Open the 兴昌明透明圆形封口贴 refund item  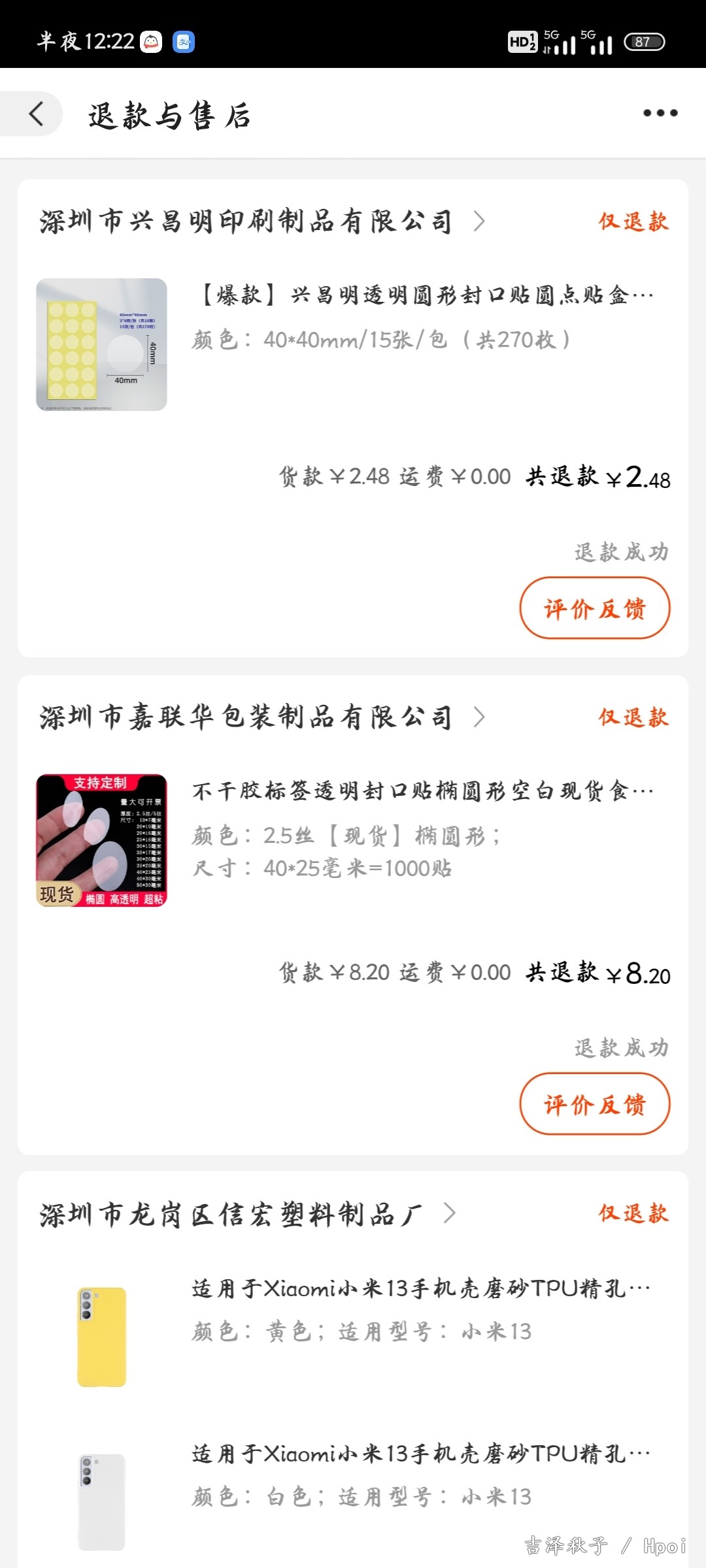(x=353, y=345)
